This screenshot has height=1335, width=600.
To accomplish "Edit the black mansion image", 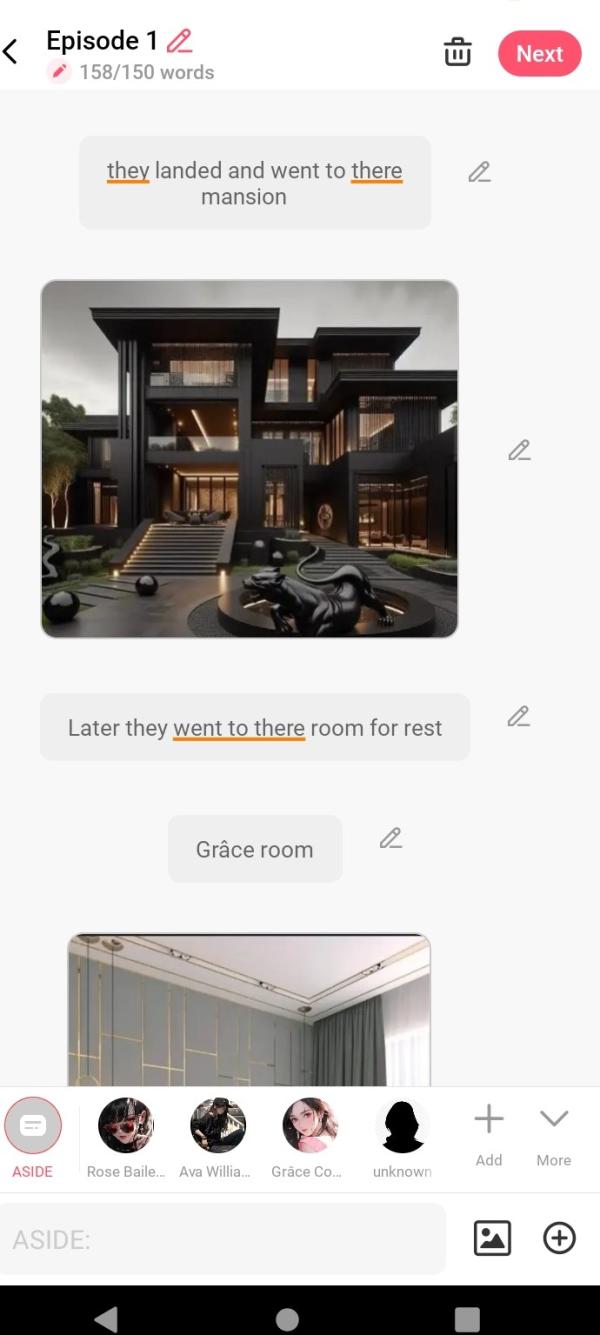I will click(x=518, y=451).
